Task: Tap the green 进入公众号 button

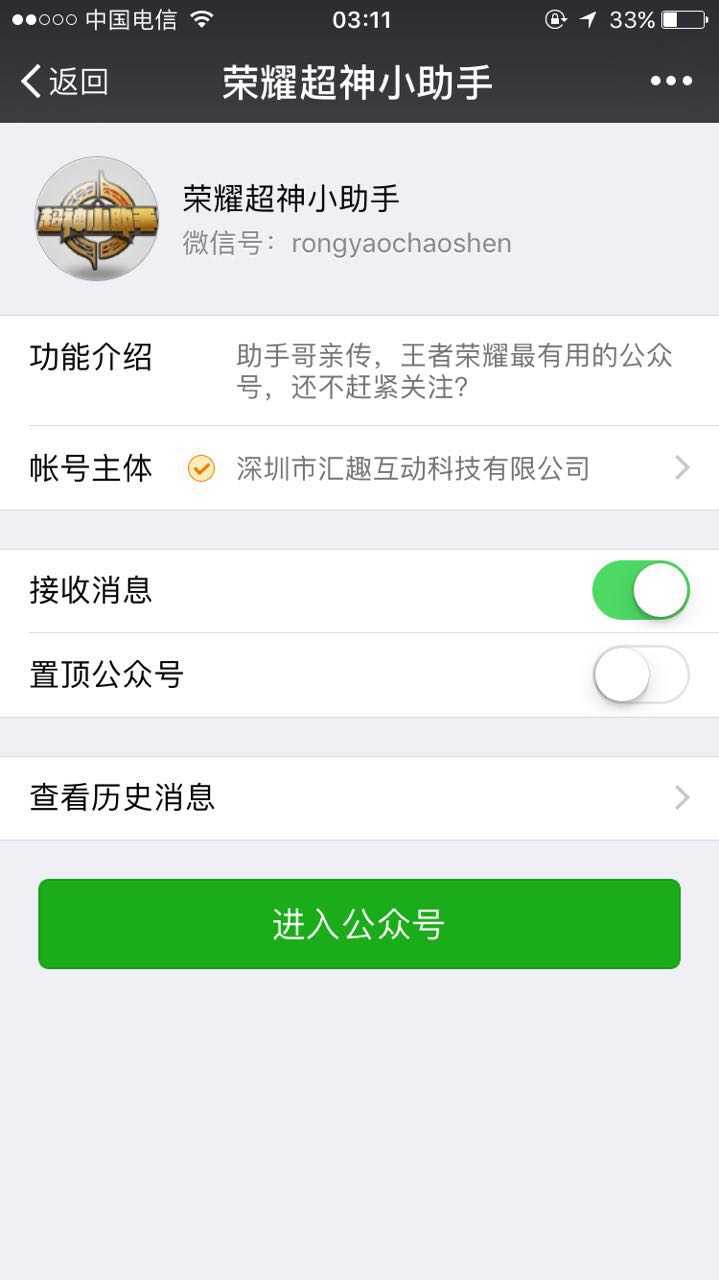Action: pyautogui.click(x=359, y=924)
